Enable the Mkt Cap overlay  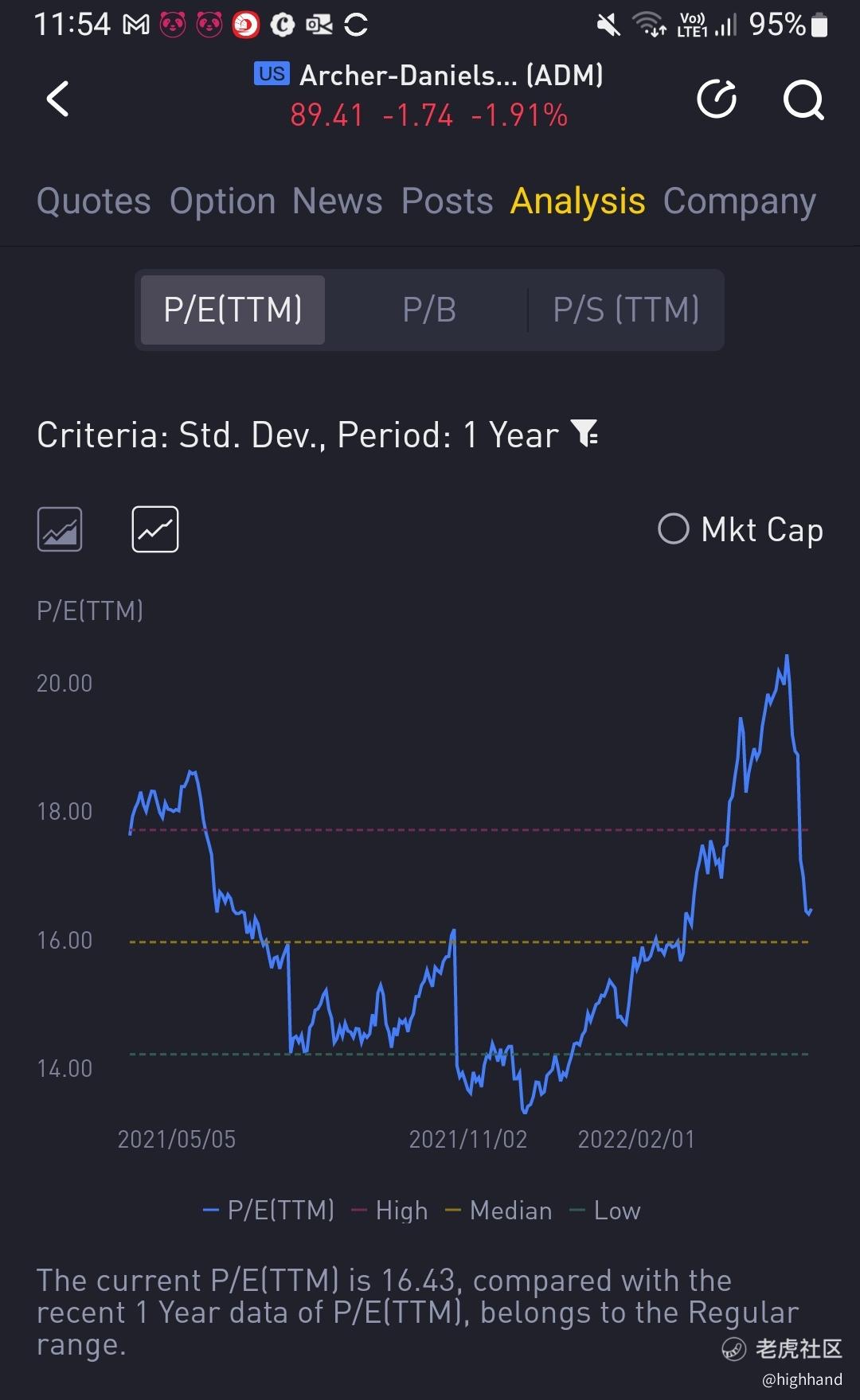tap(673, 529)
